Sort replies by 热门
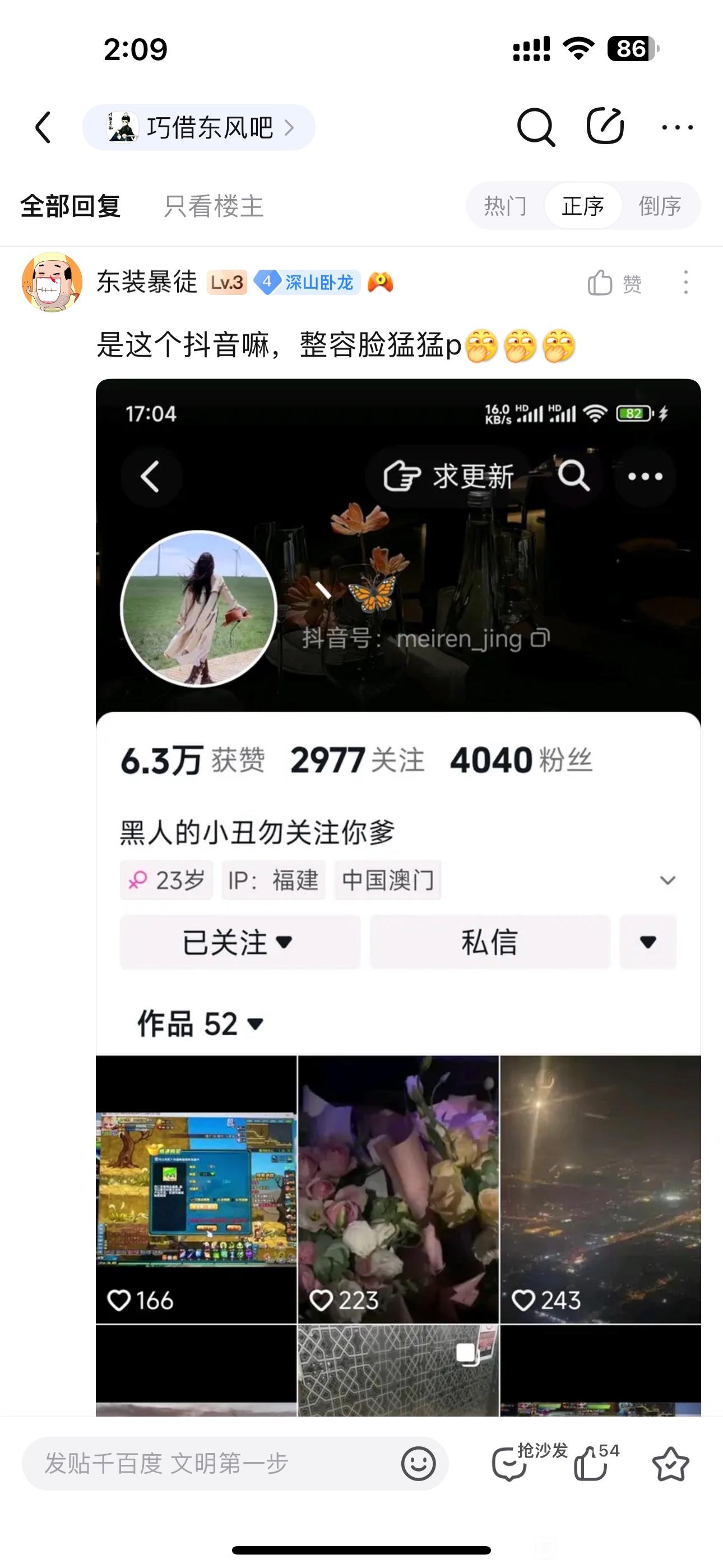This screenshot has height=1568, width=723. pyautogui.click(x=505, y=206)
